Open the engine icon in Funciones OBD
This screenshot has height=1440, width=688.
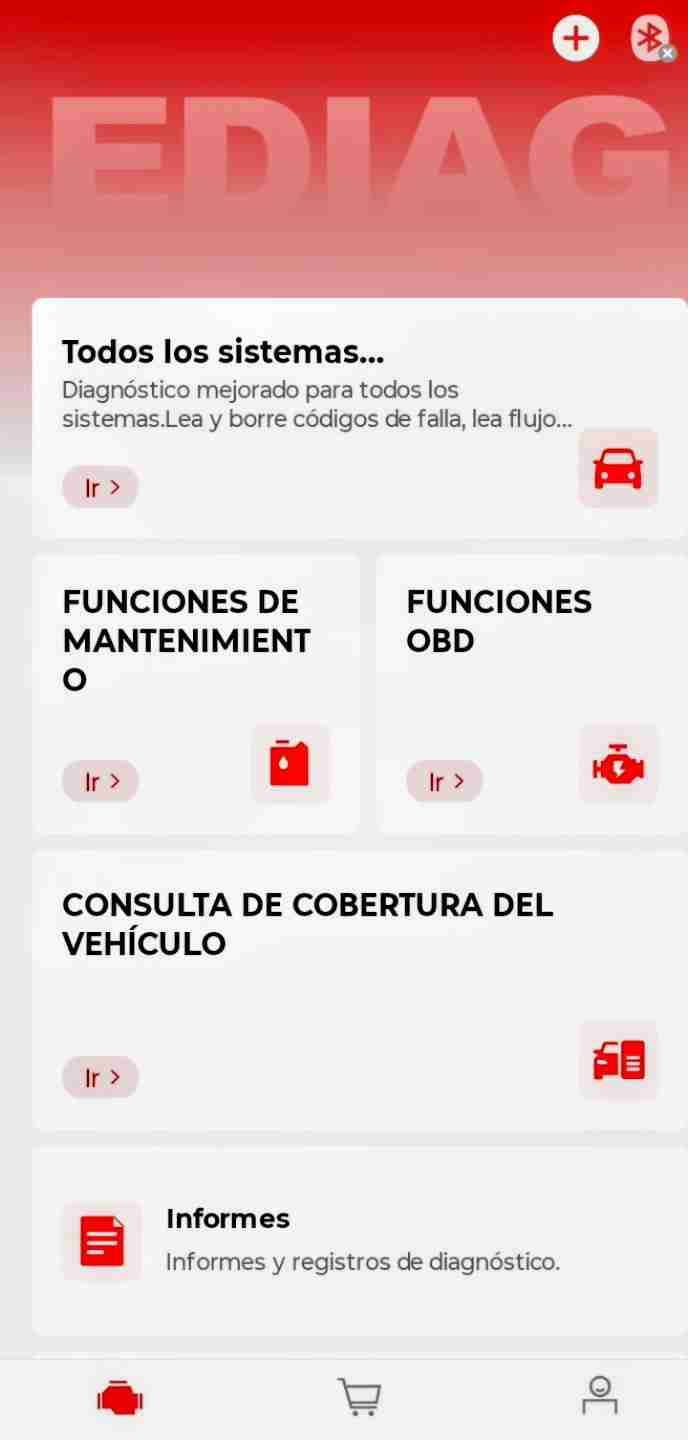pyautogui.click(x=618, y=765)
